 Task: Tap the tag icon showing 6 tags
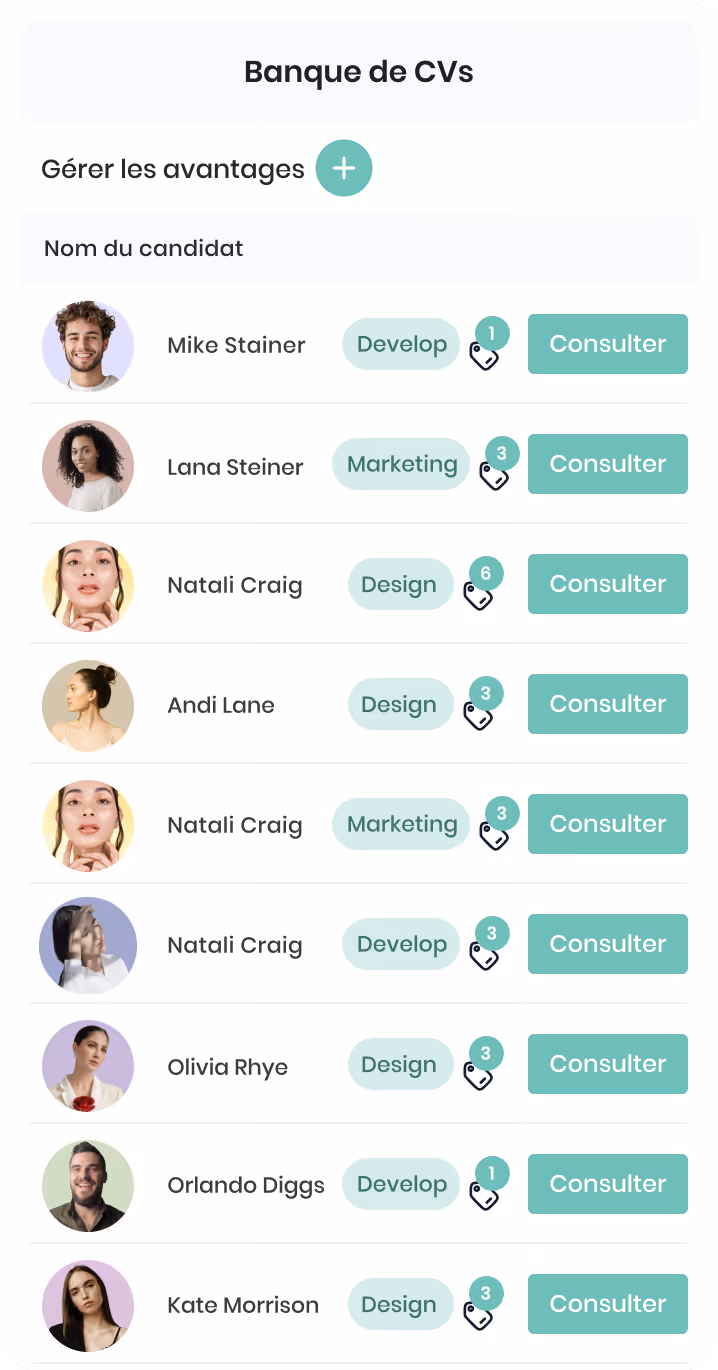(x=482, y=585)
